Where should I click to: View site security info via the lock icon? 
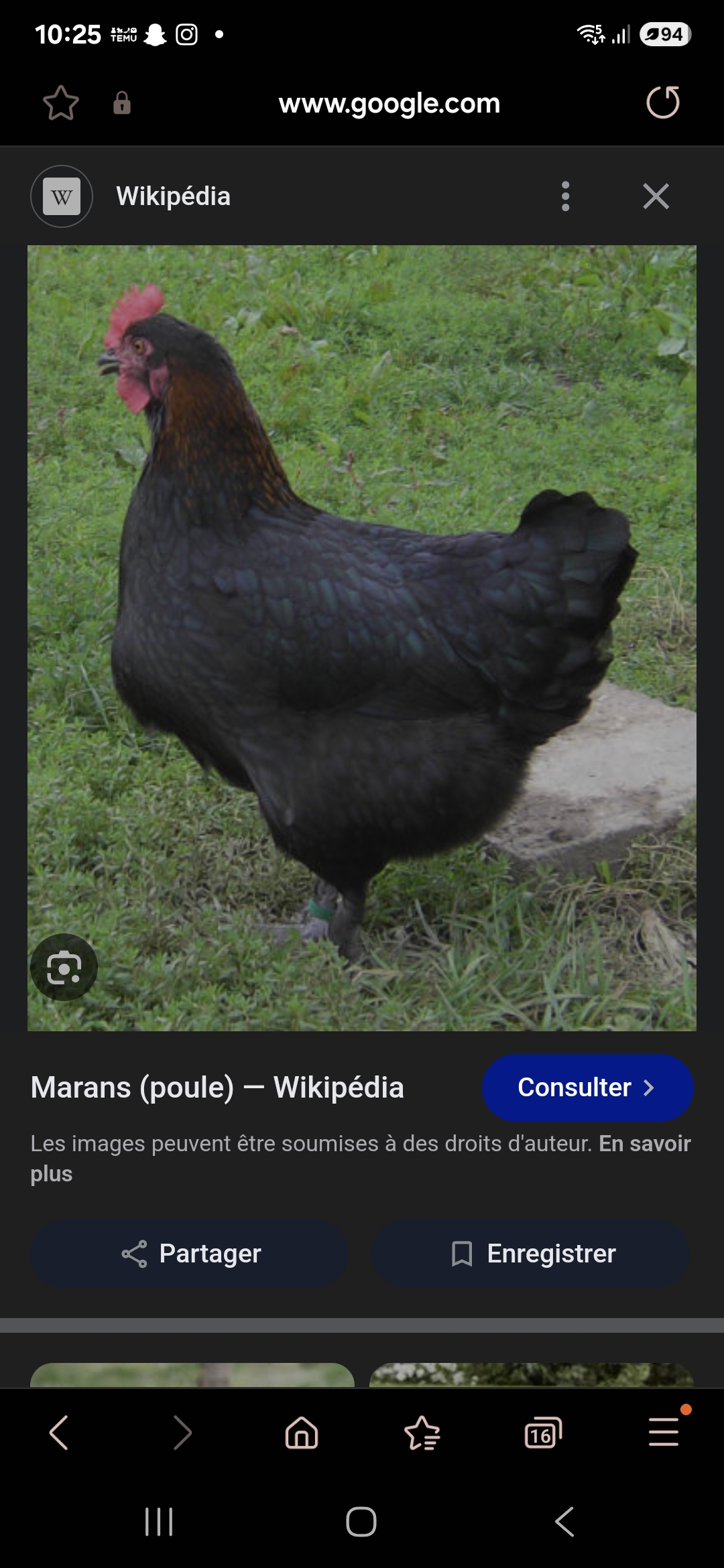coord(122,103)
